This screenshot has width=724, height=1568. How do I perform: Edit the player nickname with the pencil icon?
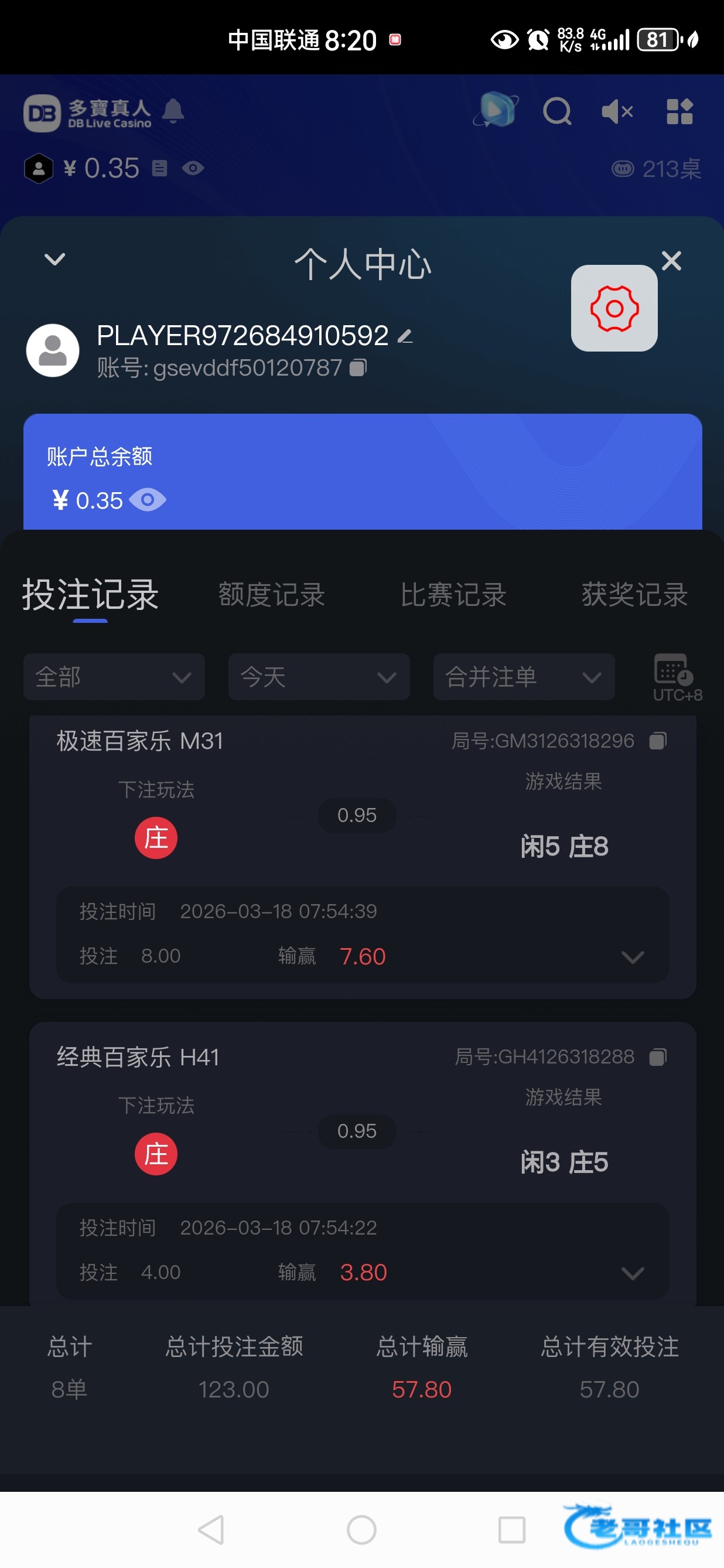[x=405, y=336]
